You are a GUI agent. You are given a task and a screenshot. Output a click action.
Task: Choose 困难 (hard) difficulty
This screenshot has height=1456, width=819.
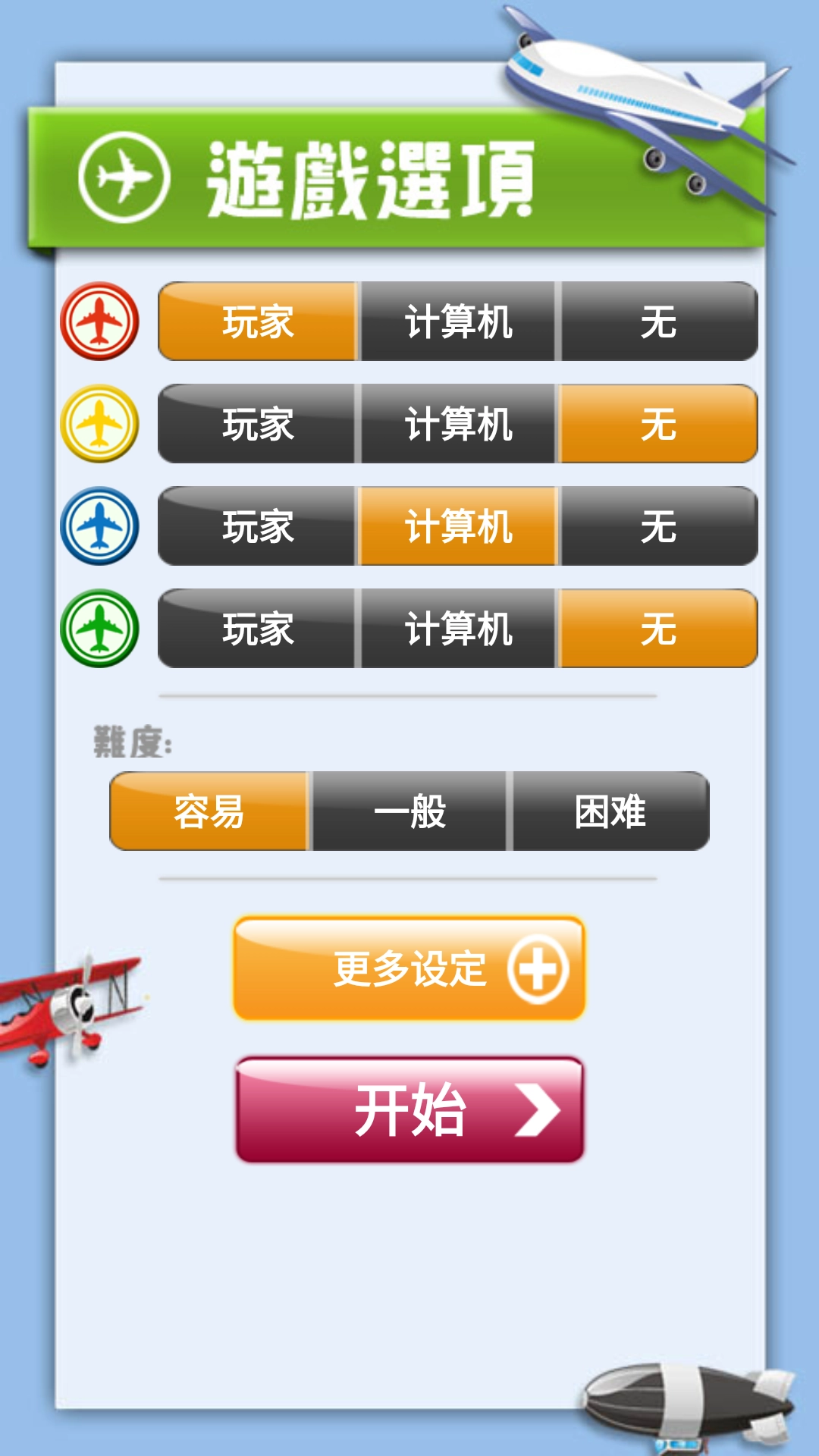pos(610,811)
